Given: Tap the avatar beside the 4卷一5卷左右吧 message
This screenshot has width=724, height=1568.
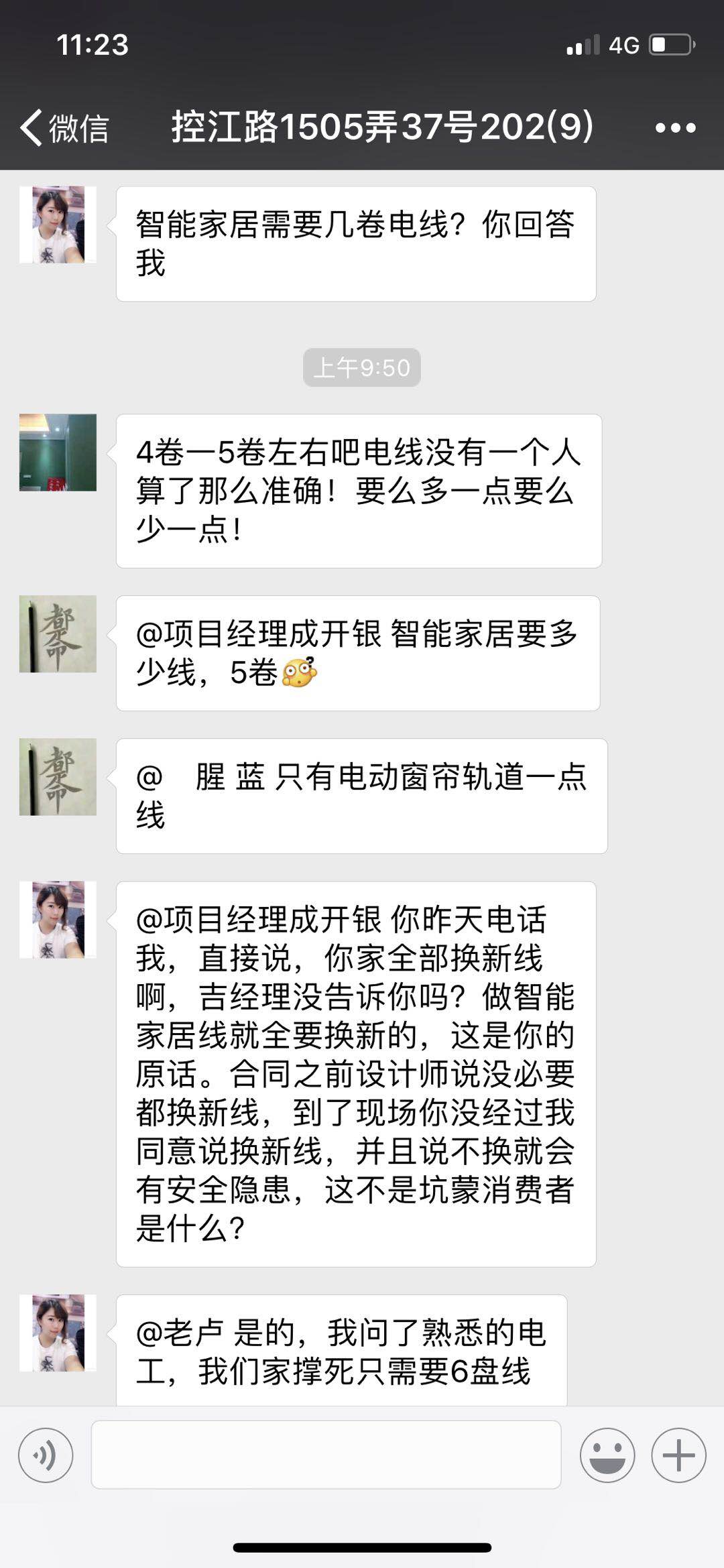Looking at the screenshot, I should 58,453.
